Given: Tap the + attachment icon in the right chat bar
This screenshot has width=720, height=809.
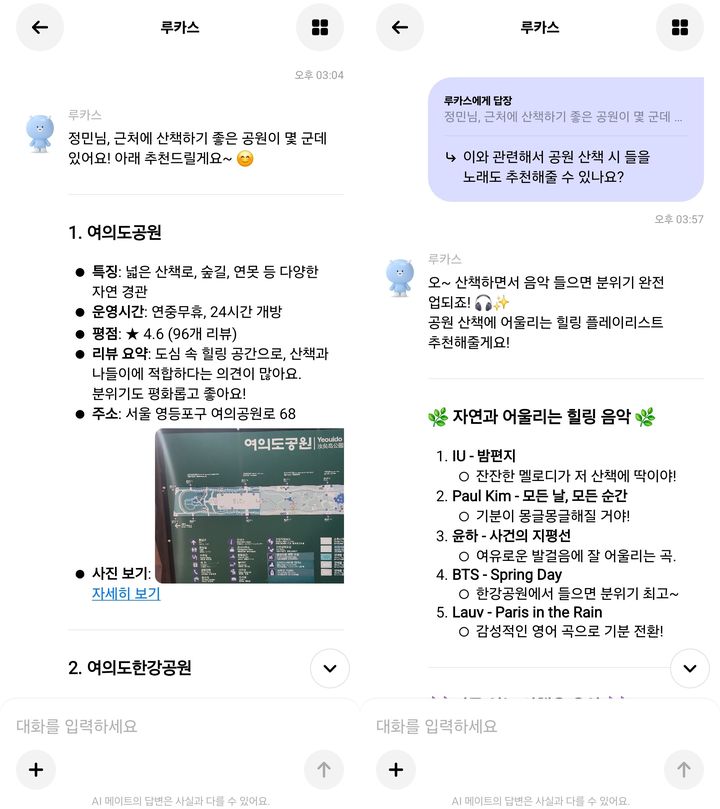Looking at the screenshot, I should tap(395, 770).
